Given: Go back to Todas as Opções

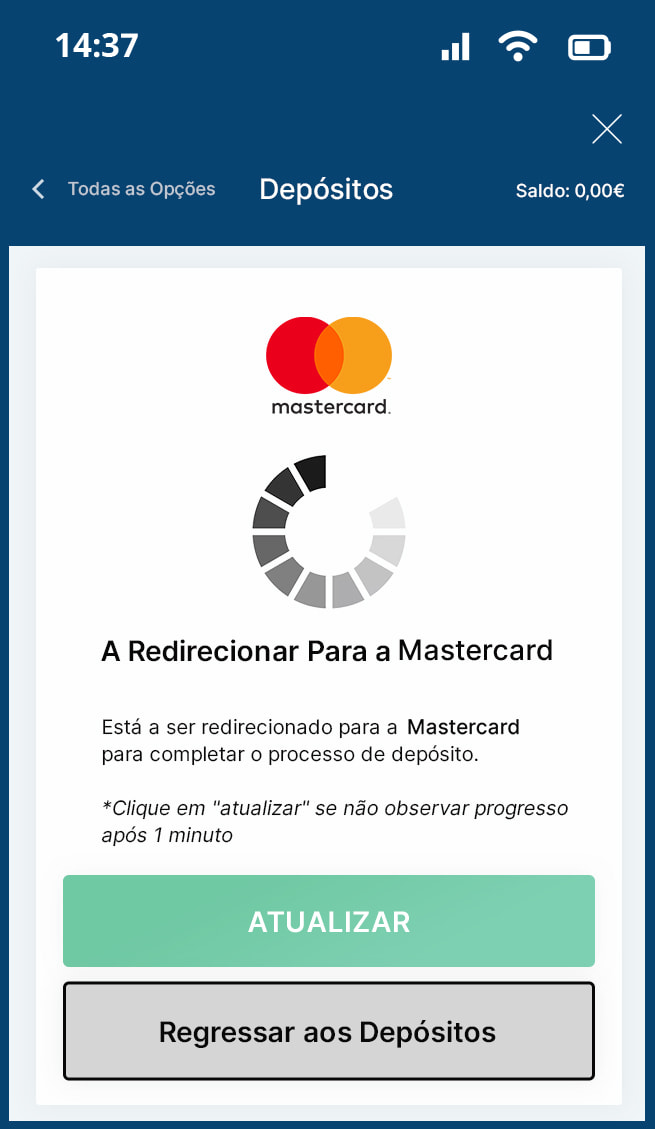Looking at the screenshot, I should (124, 189).
